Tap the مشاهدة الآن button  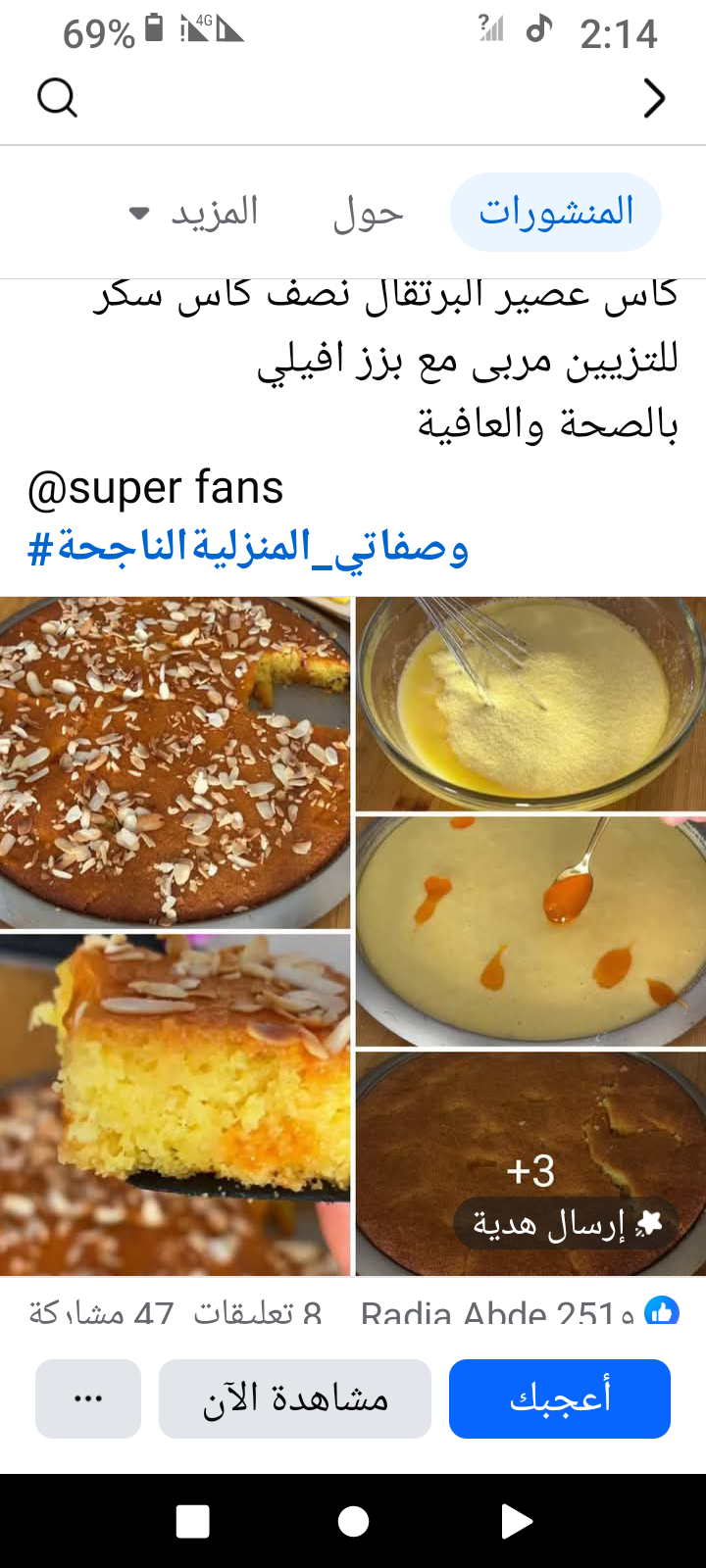295,1398
